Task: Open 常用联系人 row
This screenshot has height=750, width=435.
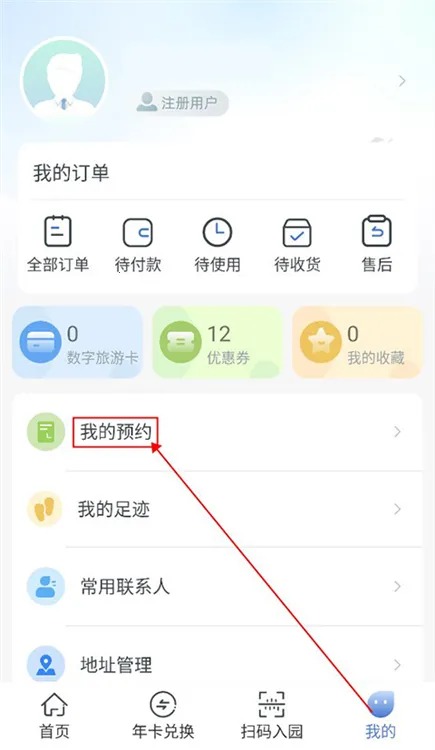Action: click(x=218, y=586)
